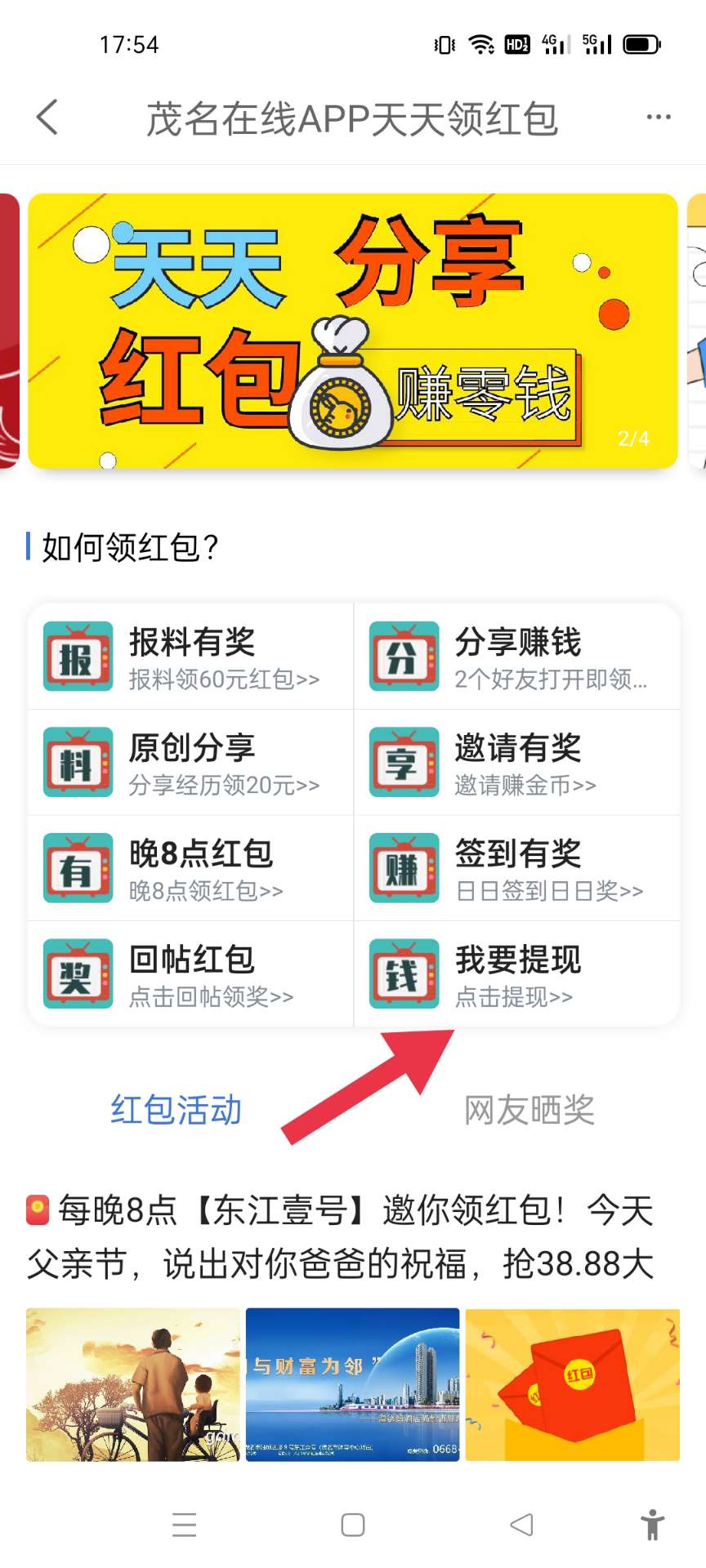
Task: Choose 邀请有奖 entry
Action: tap(516, 763)
